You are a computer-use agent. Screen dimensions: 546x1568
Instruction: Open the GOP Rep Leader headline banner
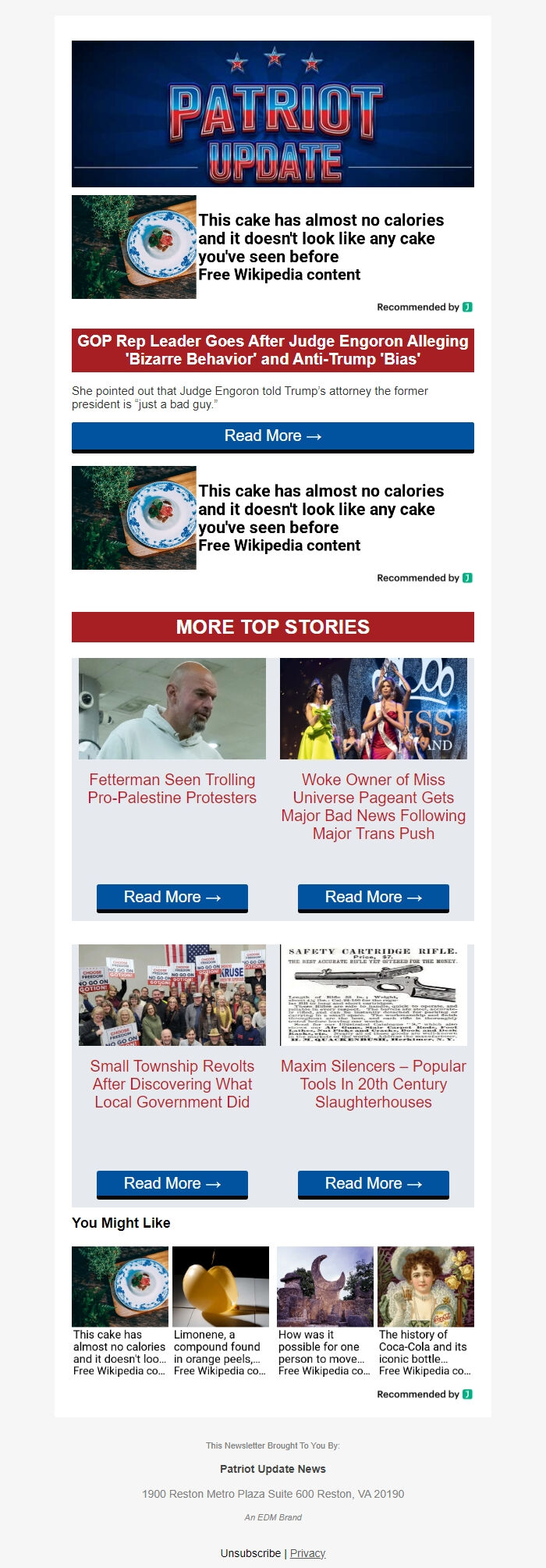click(x=273, y=350)
